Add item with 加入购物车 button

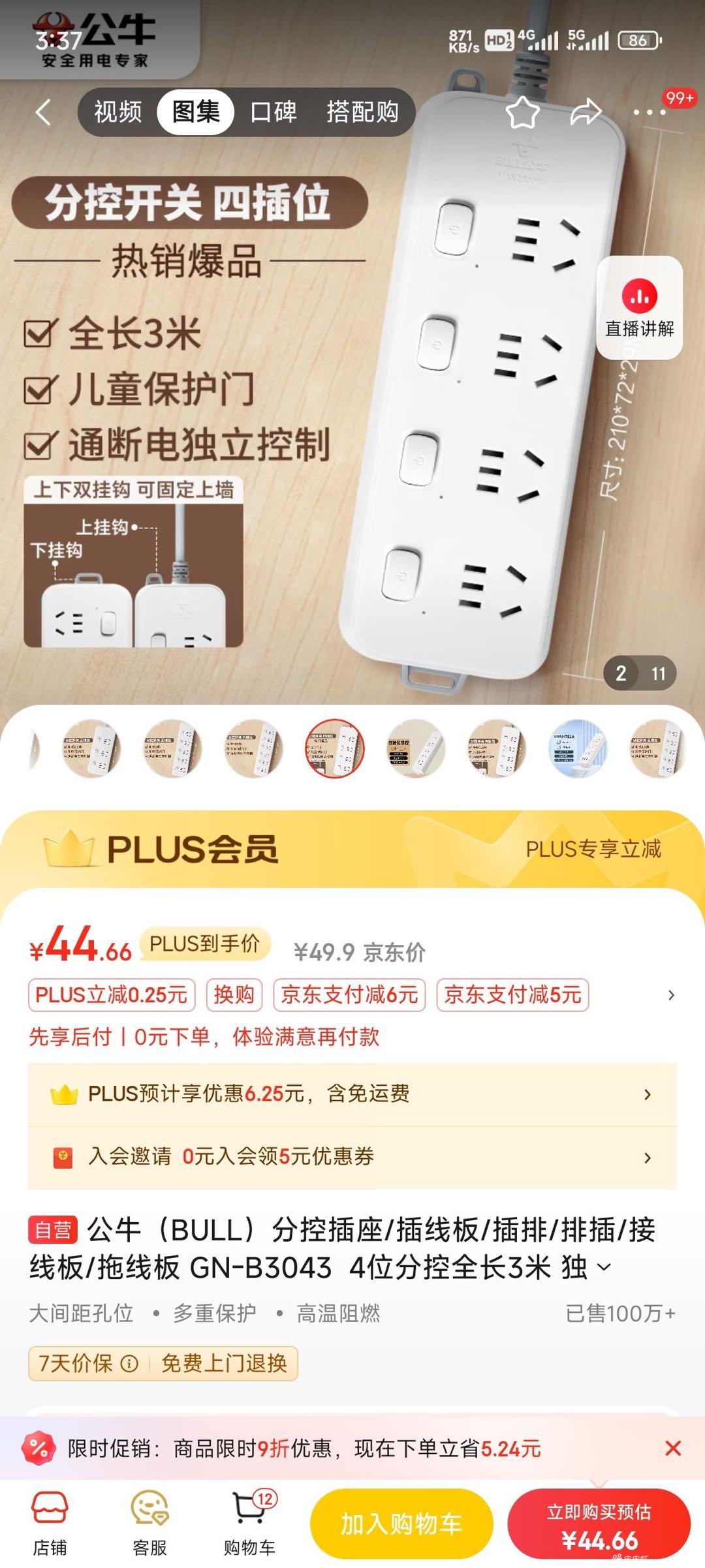(401, 1524)
